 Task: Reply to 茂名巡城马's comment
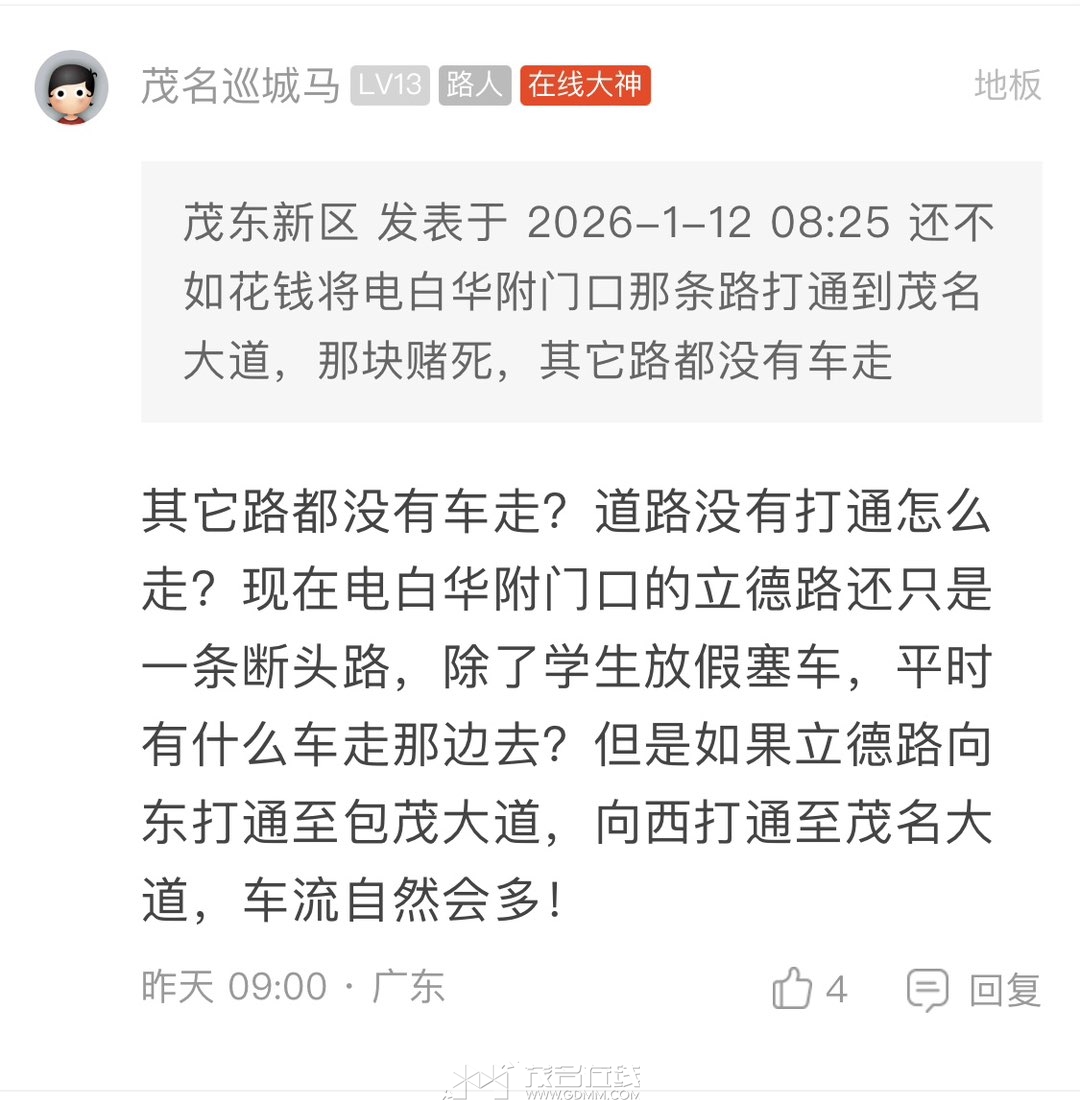click(975, 990)
